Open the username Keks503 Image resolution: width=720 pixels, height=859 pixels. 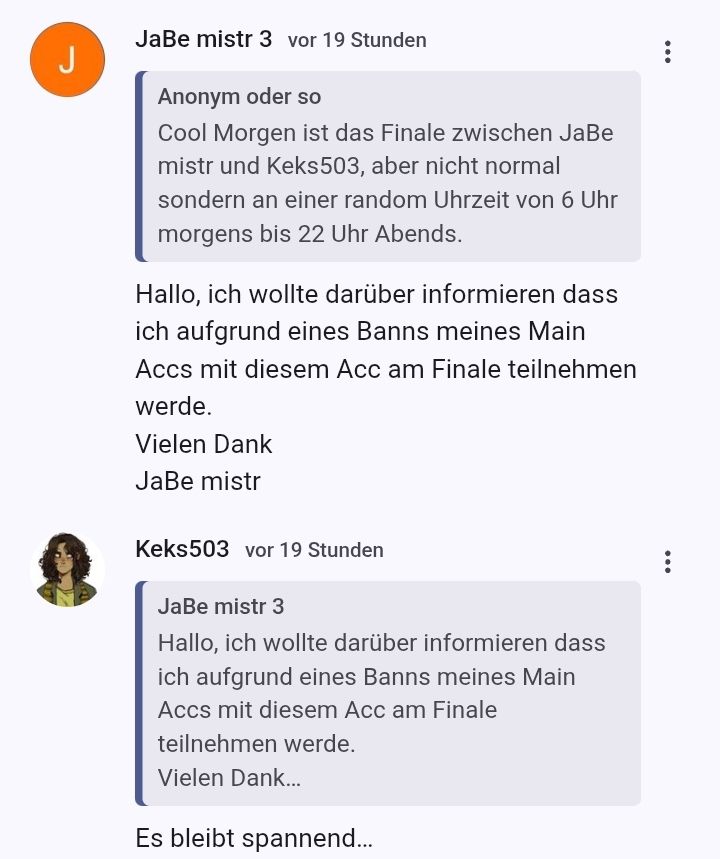[x=182, y=549]
